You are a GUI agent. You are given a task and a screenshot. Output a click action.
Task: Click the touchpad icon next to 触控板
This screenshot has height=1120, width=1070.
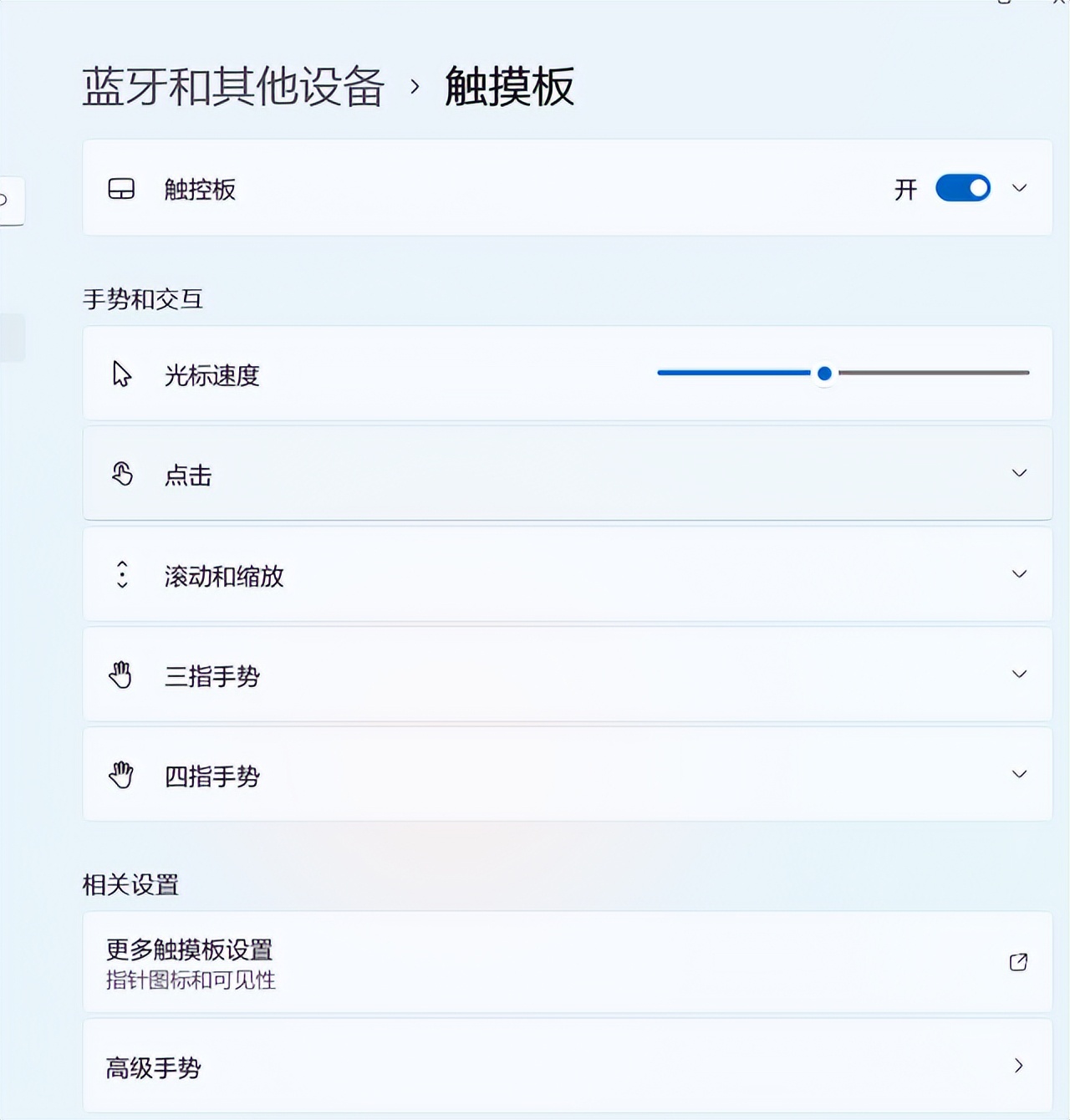(122, 189)
